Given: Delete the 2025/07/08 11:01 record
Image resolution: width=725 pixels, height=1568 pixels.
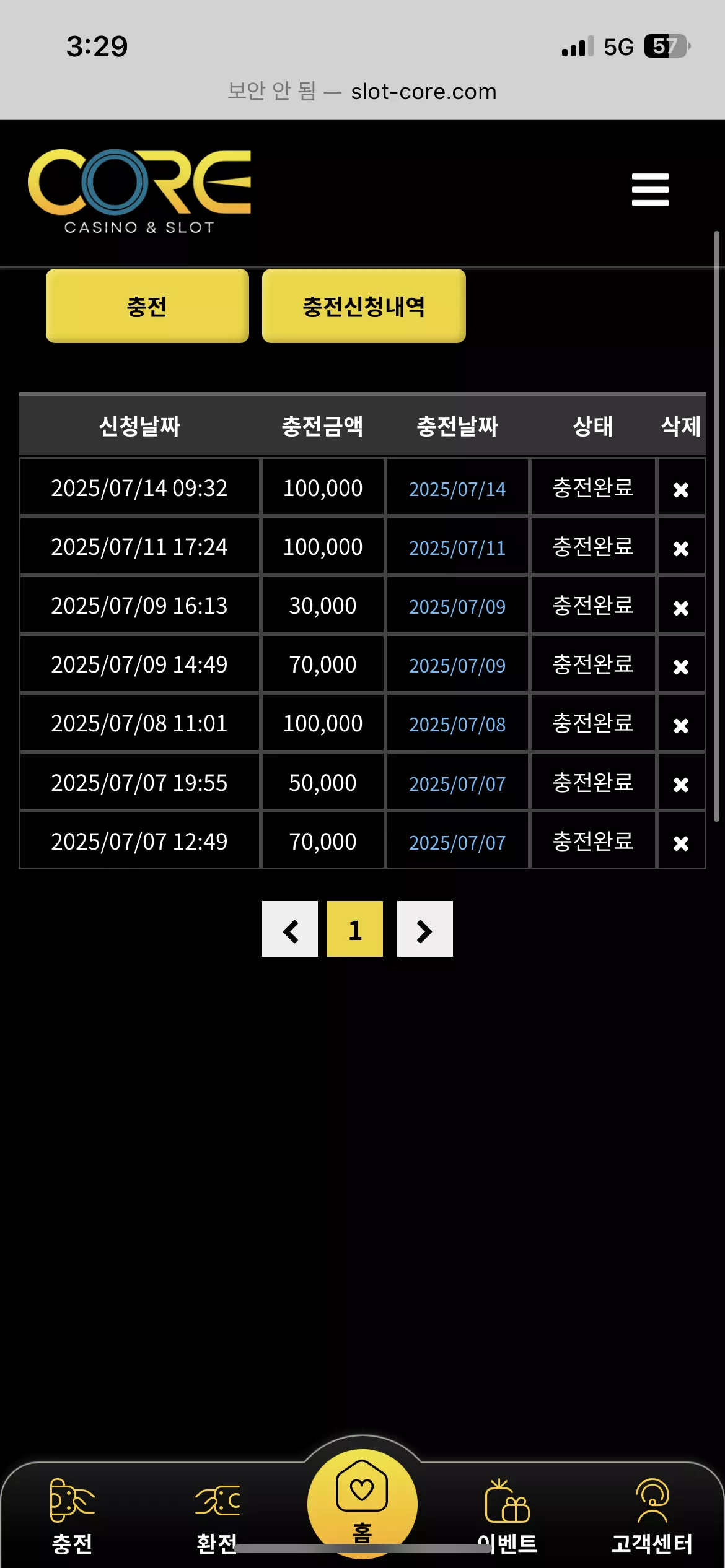Looking at the screenshot, I should coord(681,726).
